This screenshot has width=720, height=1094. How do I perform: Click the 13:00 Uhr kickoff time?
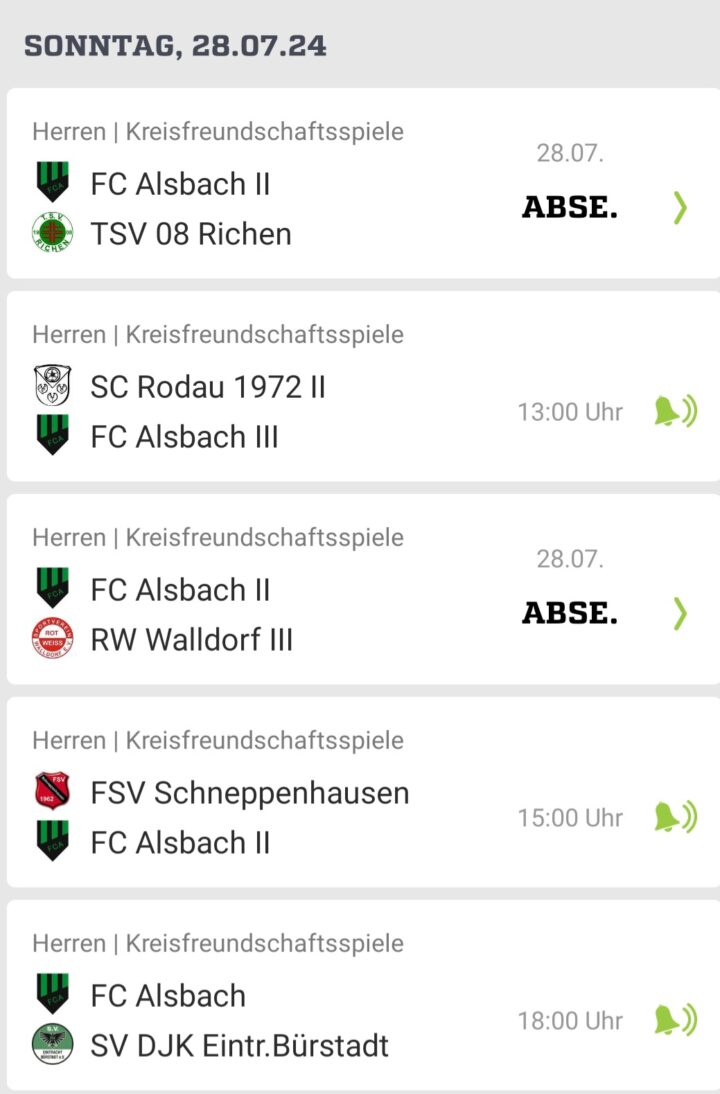[570, 411]
